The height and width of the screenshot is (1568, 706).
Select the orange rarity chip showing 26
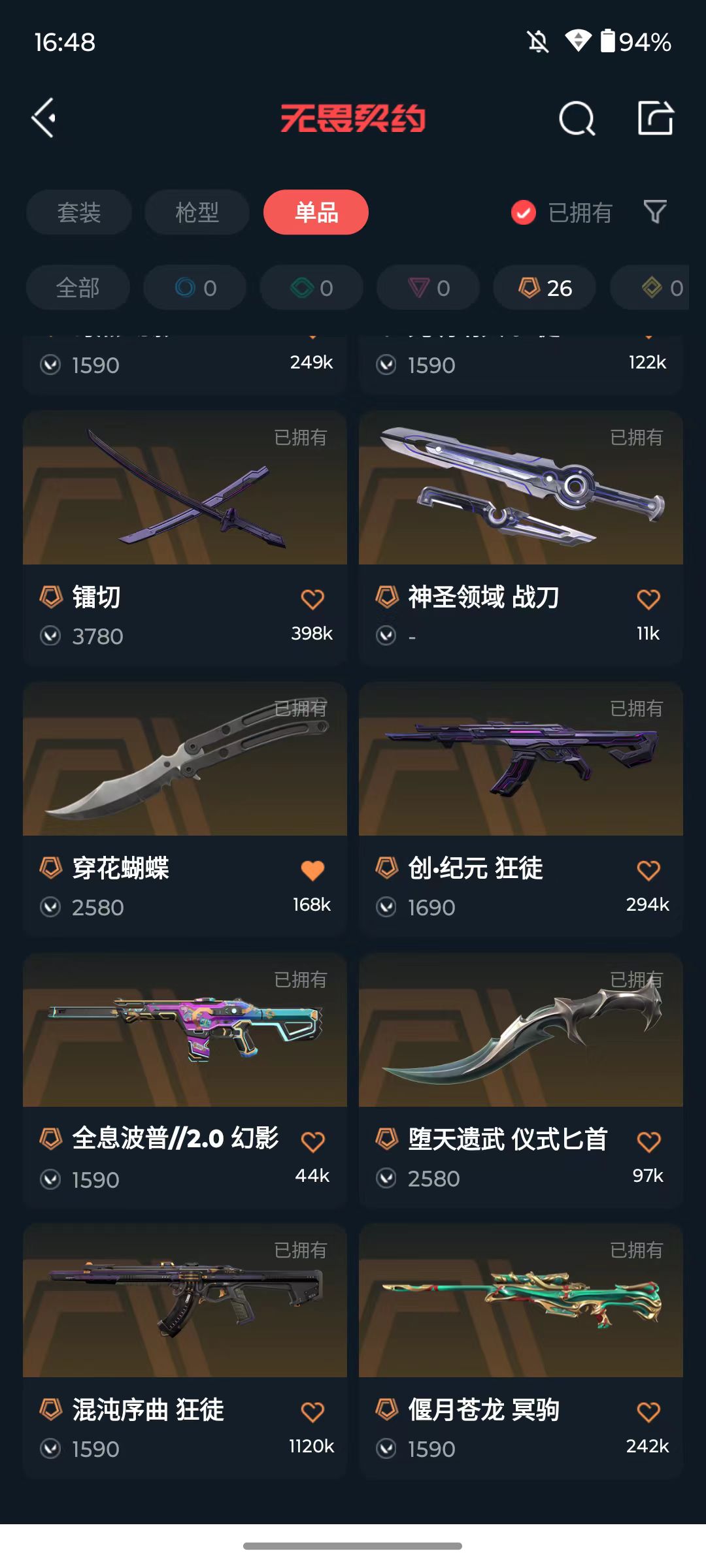[x=545, y=287]
